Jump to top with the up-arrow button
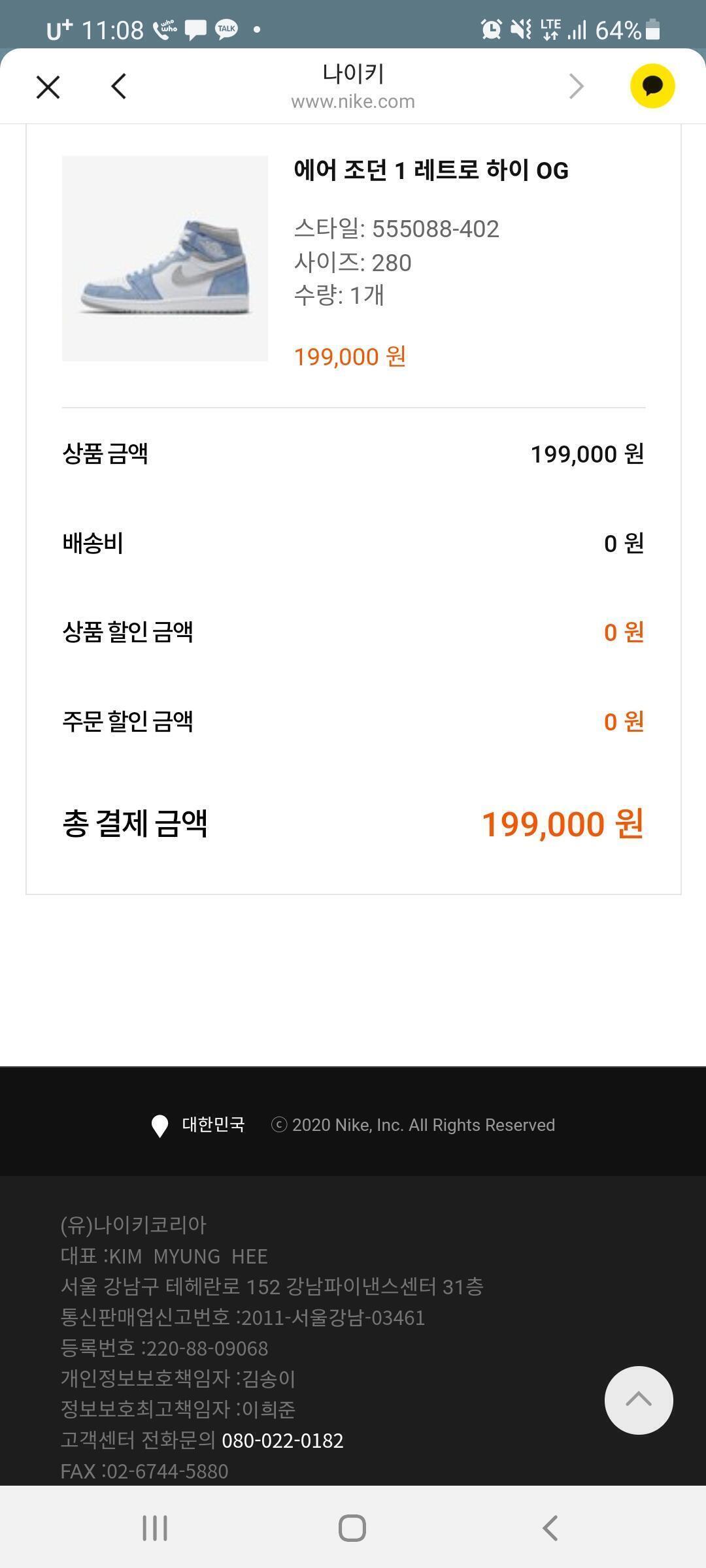 tap(638, 1399)
